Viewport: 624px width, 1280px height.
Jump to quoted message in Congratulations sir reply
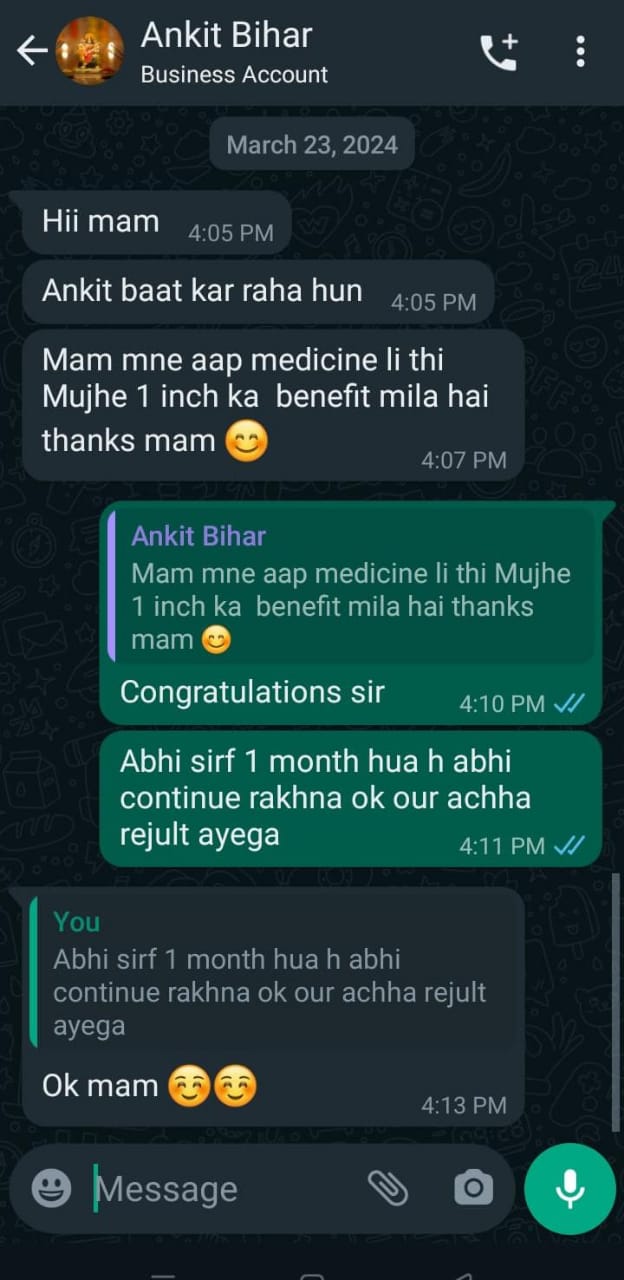point(350,587)
